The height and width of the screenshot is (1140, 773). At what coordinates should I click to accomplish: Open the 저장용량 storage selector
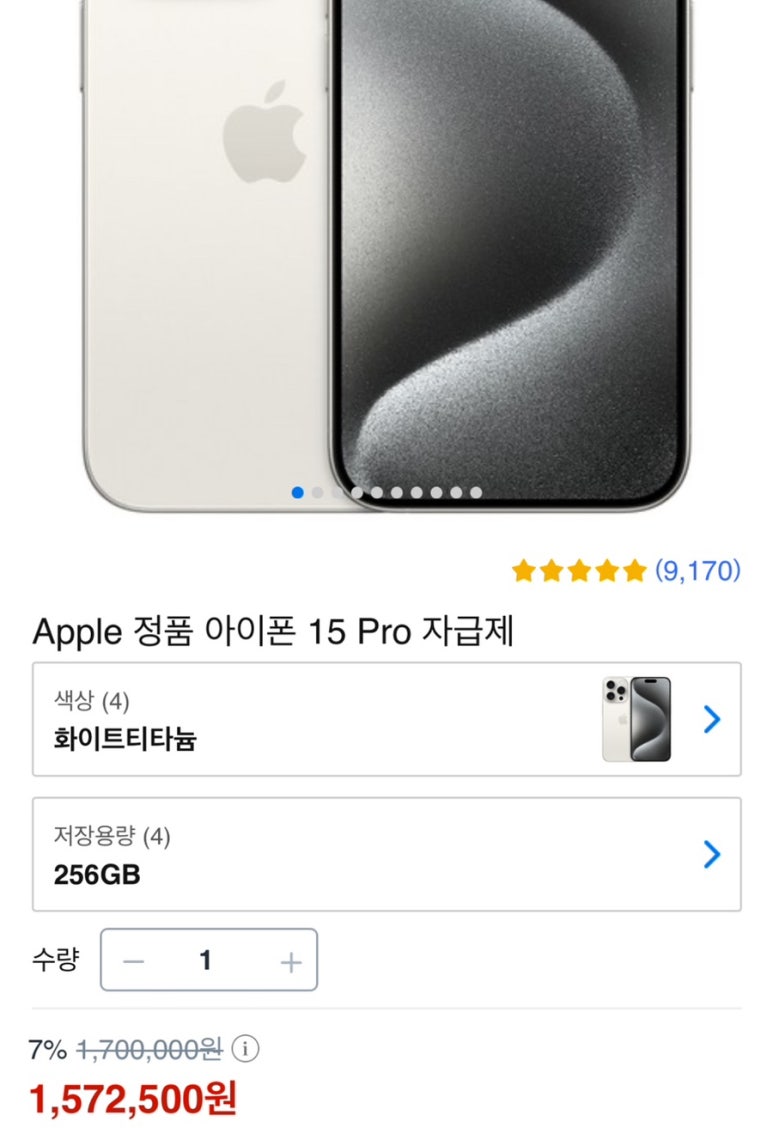pyautogui.click(x=386, y=854)
